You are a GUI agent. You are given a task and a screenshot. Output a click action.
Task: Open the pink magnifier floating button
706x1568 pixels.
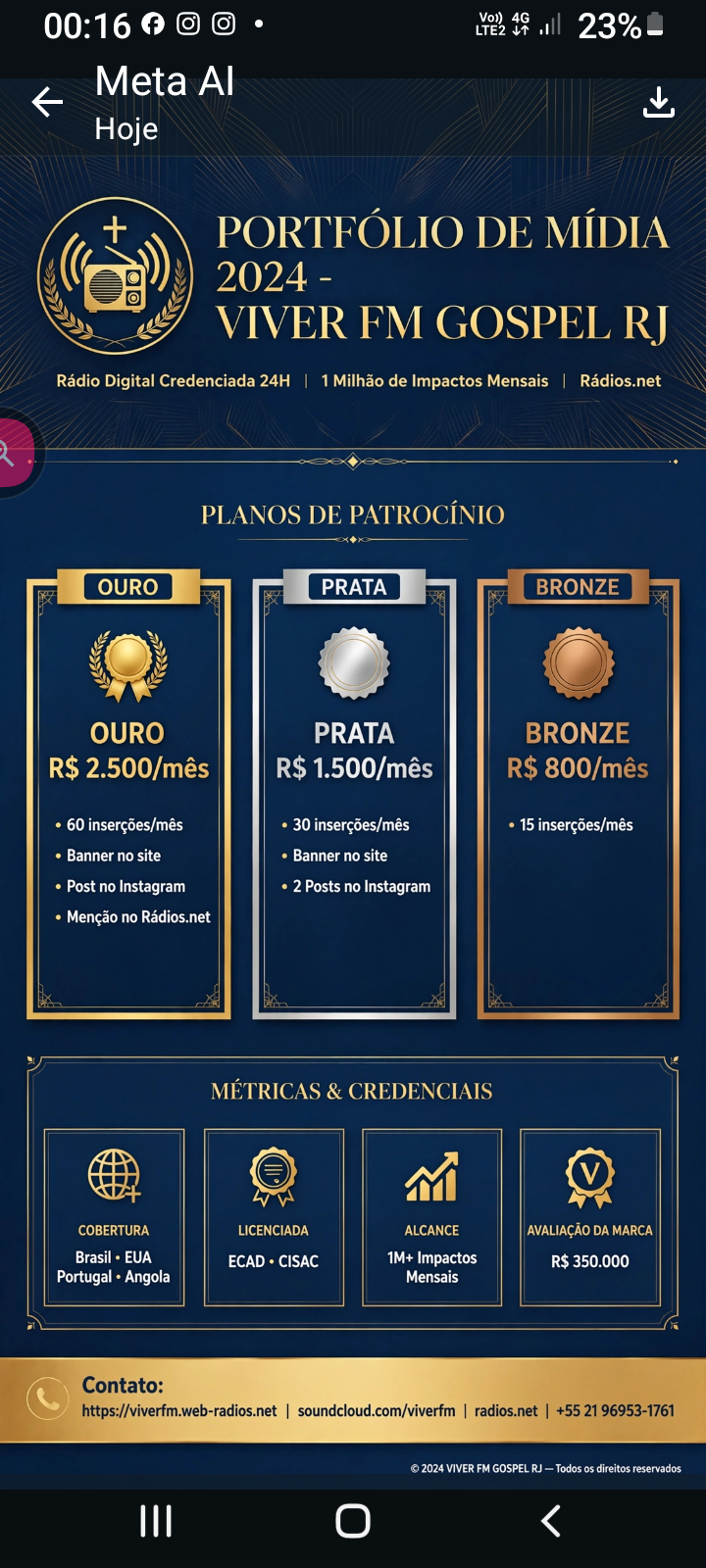[x=10, y=453]
